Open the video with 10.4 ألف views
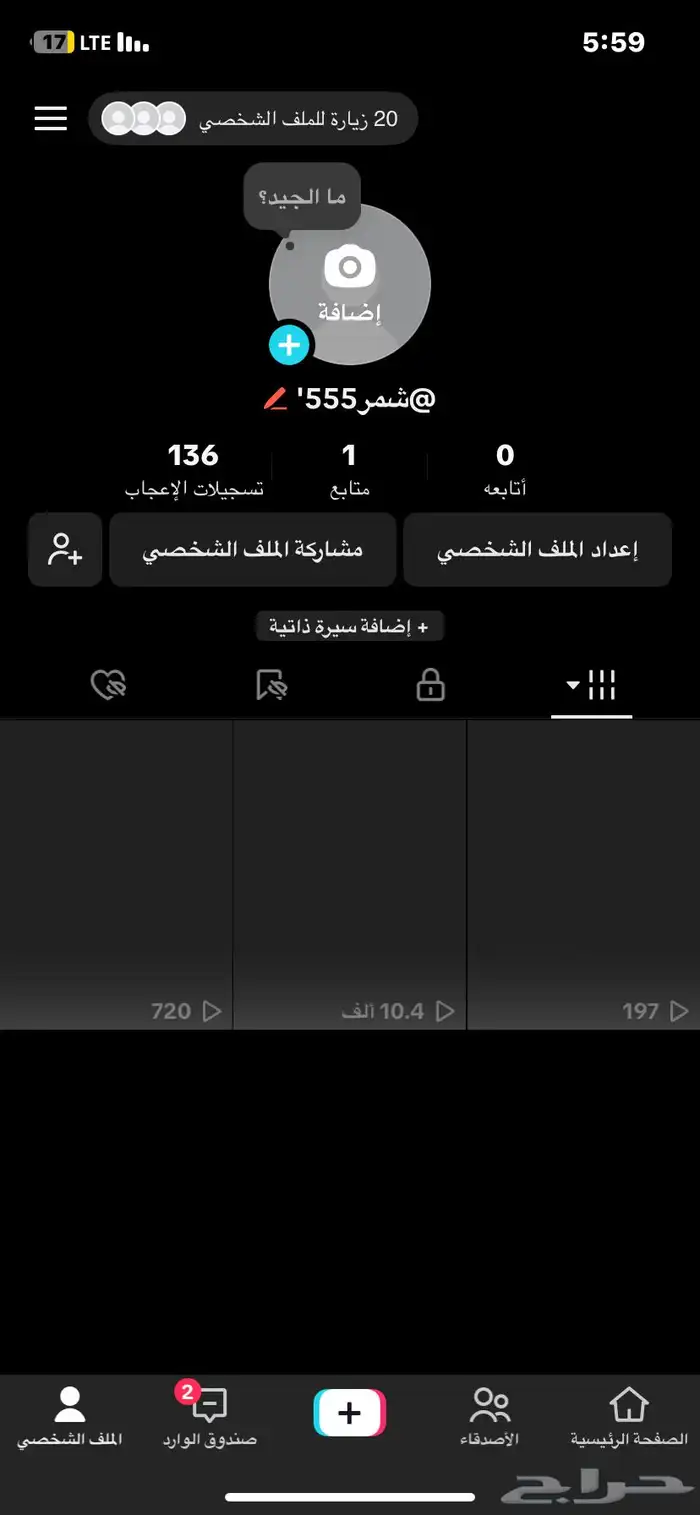This screenshot has width=700, height=1515. coord(350,875)
